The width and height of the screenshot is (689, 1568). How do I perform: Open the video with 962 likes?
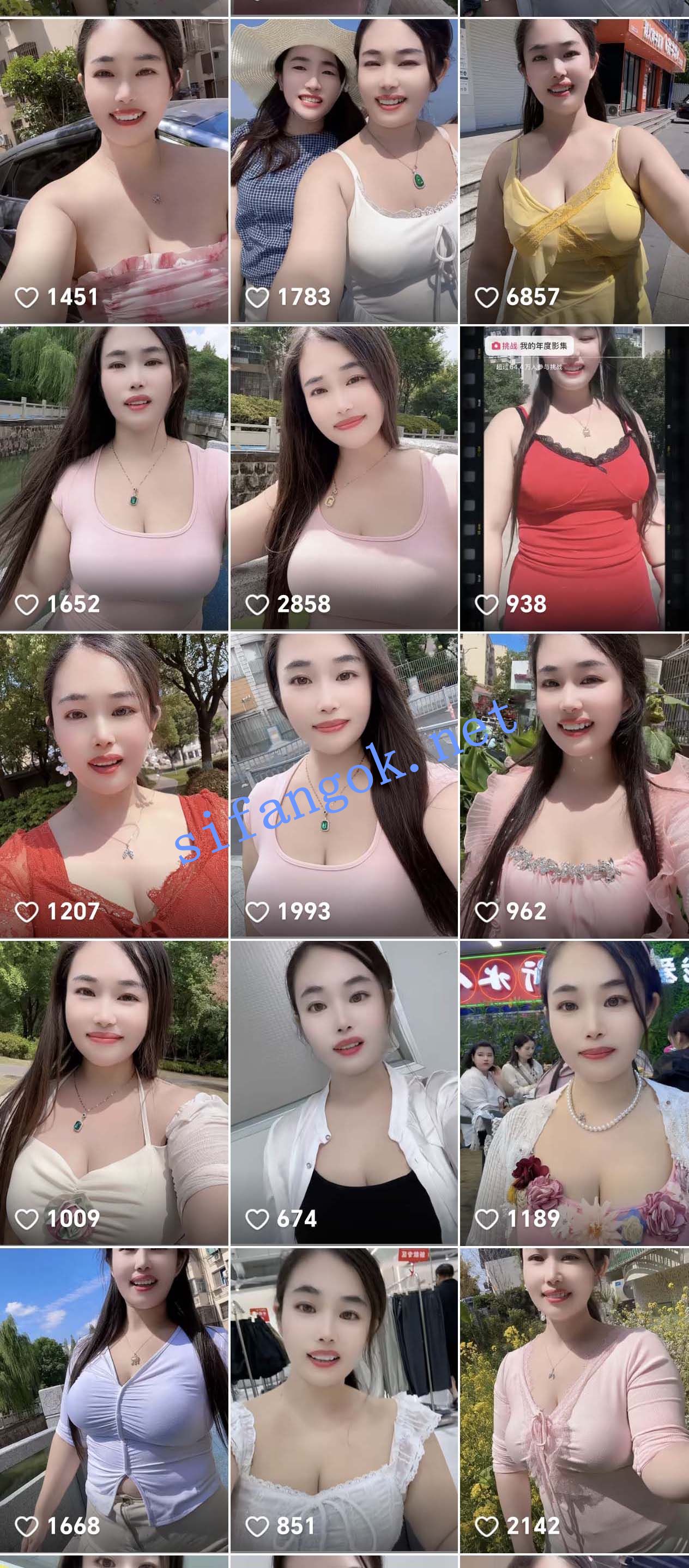coord(574,785)
